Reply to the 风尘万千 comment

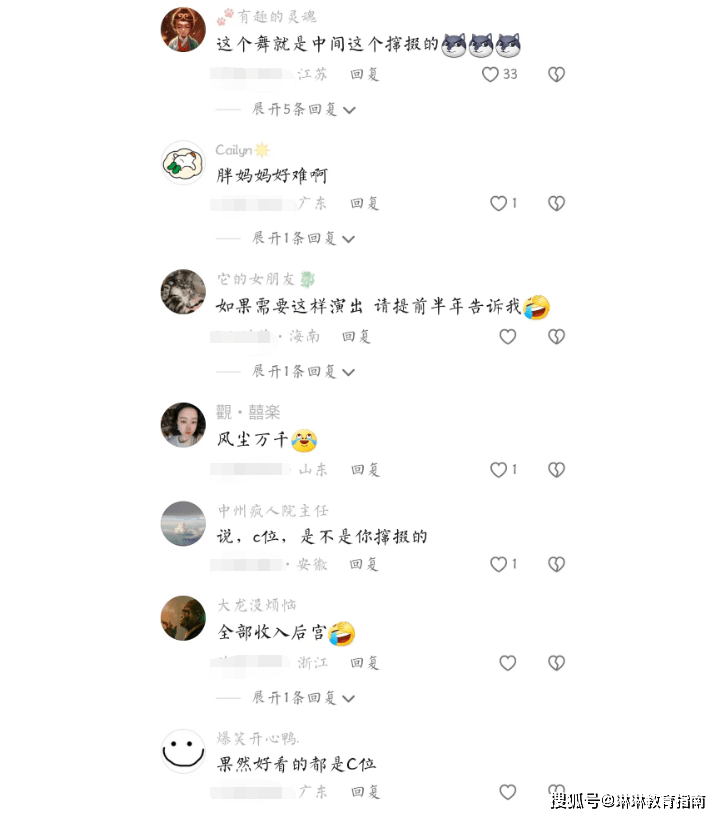point(365,469)
